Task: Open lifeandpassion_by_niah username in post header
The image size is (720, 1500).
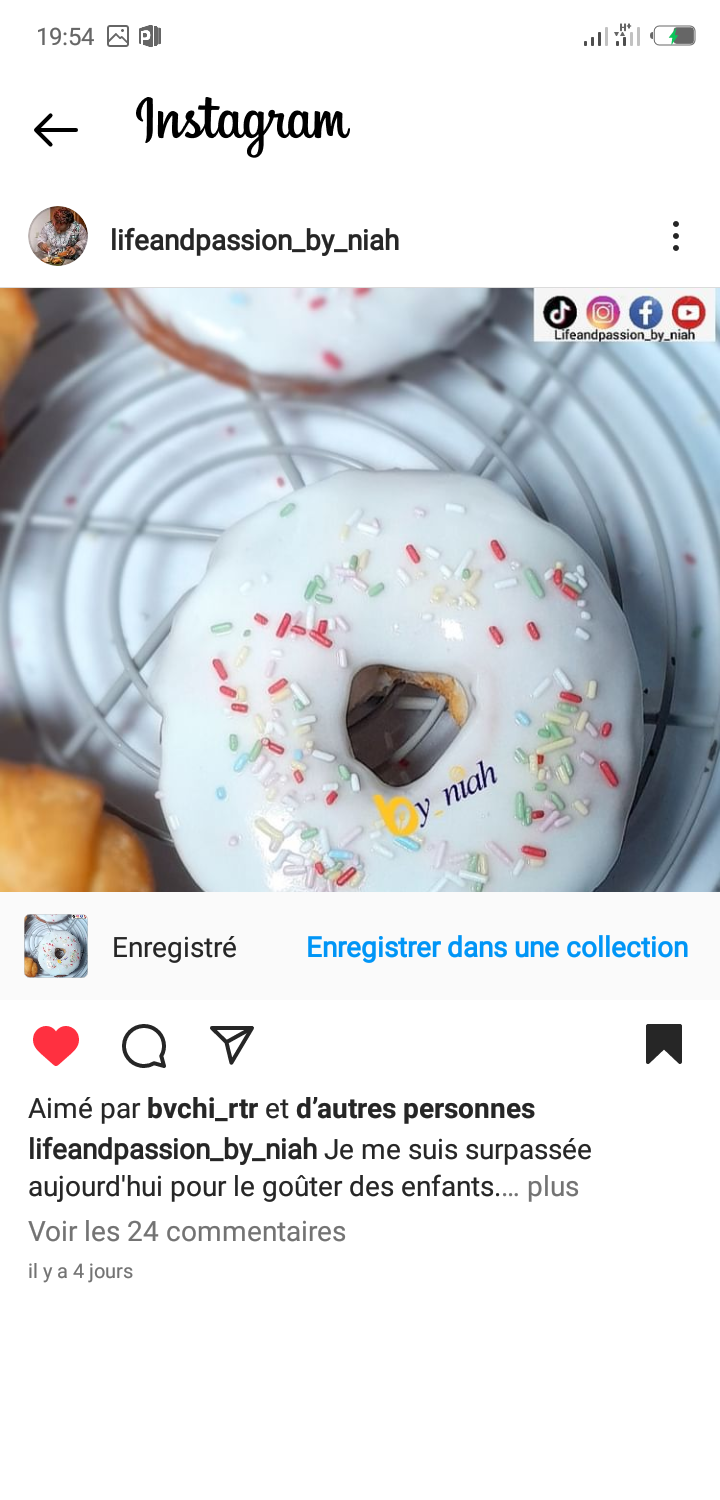Action: [255, 240]
